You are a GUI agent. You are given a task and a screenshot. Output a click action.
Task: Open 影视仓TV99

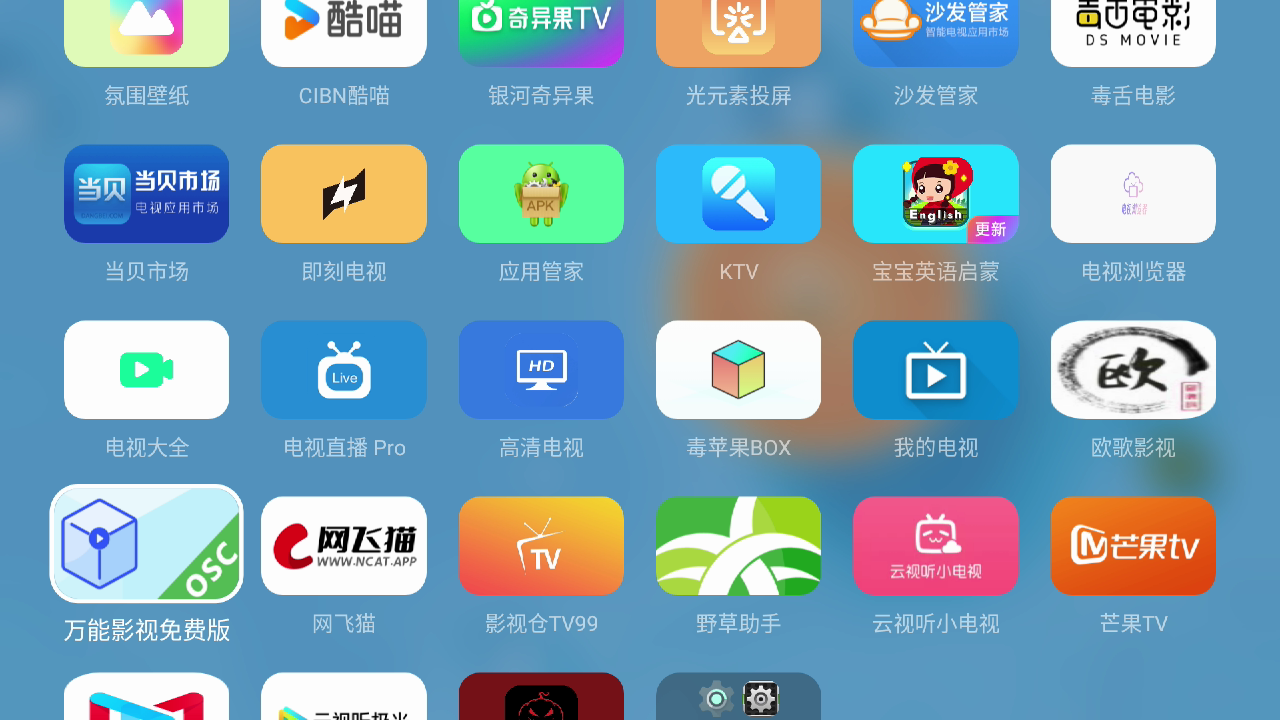tap(541, 546)
